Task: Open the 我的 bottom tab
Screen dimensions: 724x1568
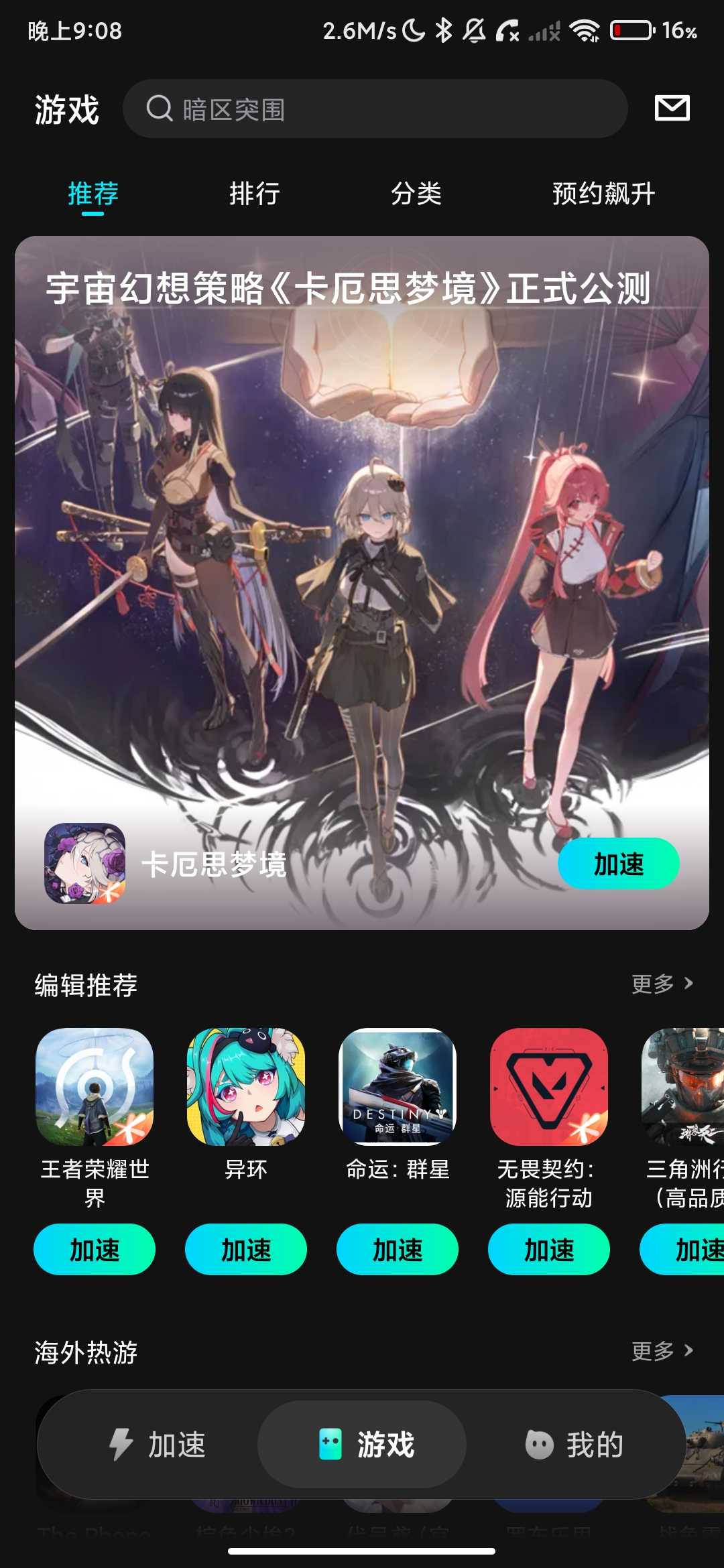Action: tap(575, 1444)
